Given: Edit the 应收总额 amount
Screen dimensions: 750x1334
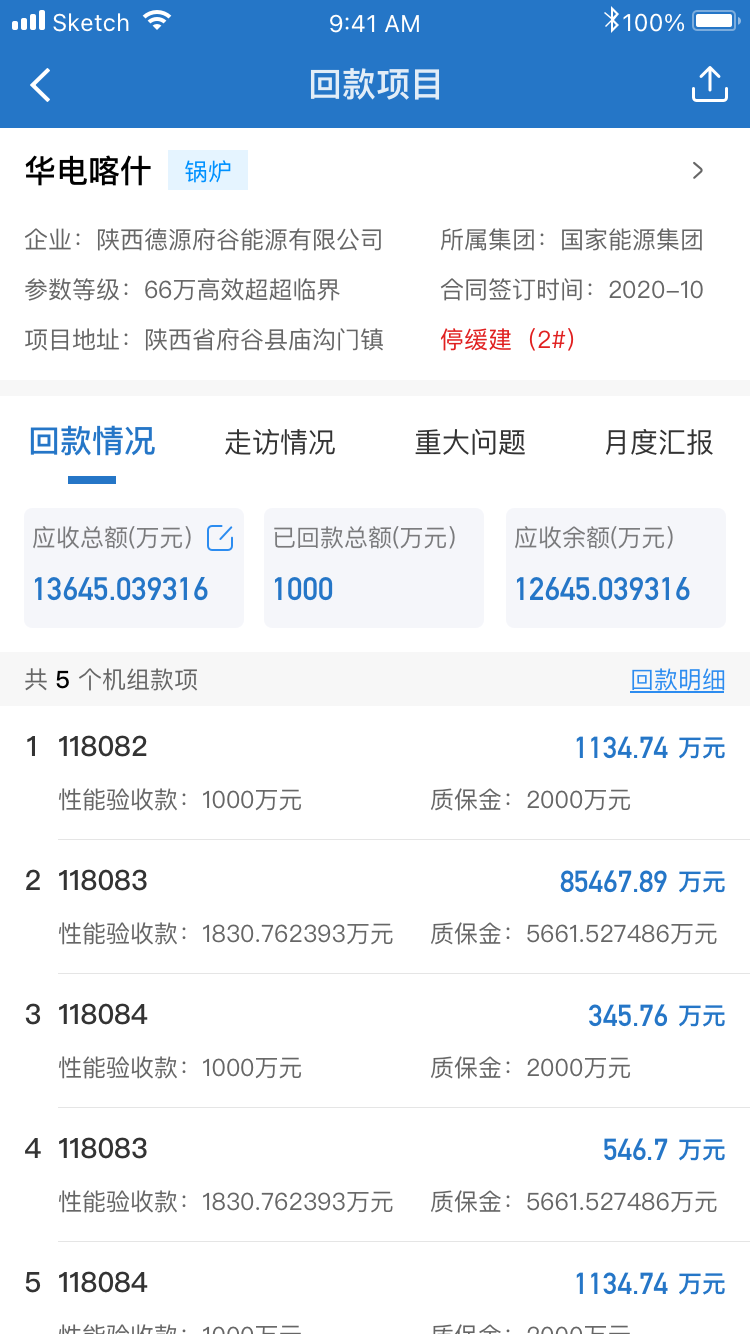Looking at the screenshot, I should pyautogui.click(x=220, y=539).
